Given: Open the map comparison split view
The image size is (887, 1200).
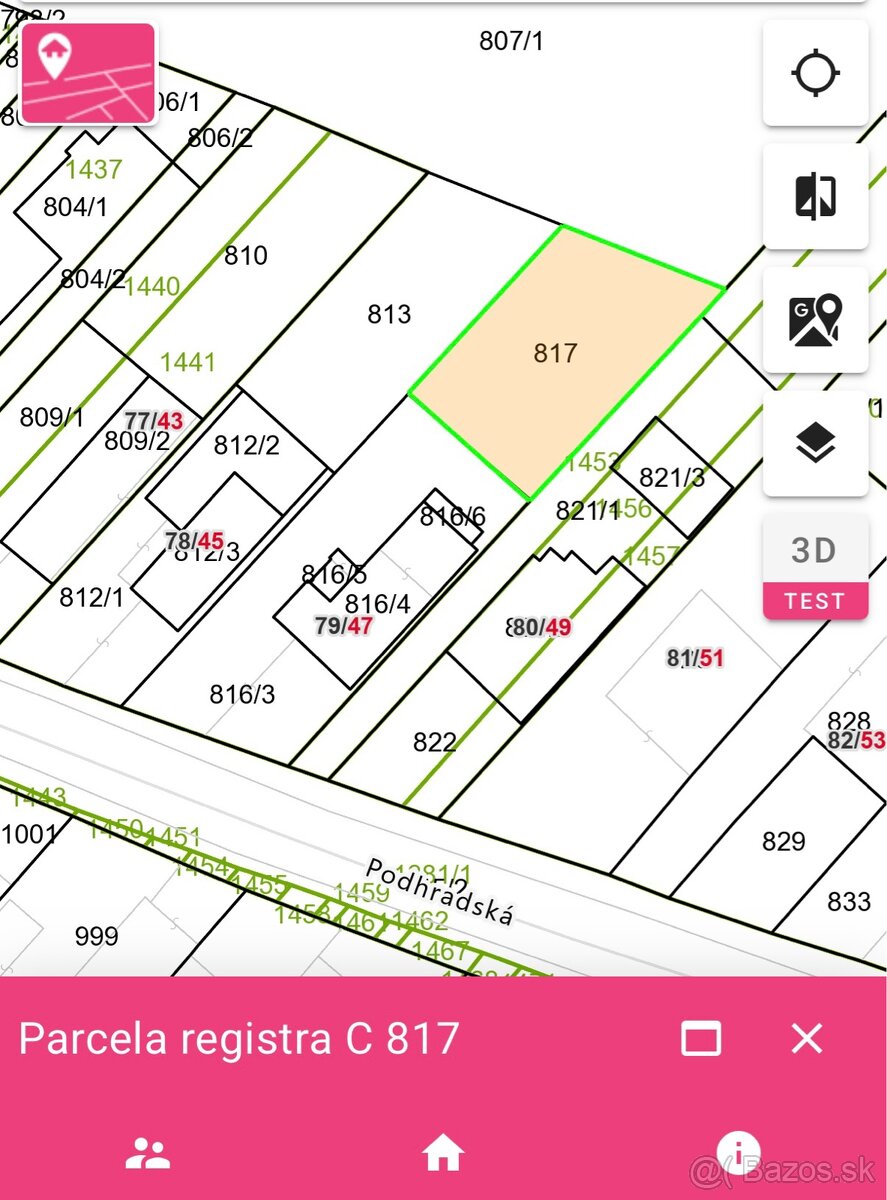Looking at the screenshot, I should point(815,196).
